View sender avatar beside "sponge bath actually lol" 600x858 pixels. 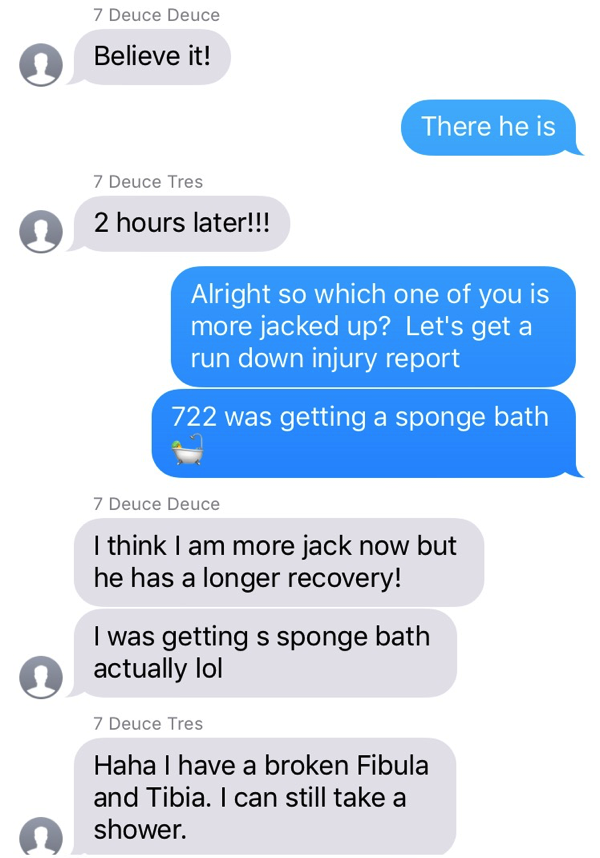41,677
